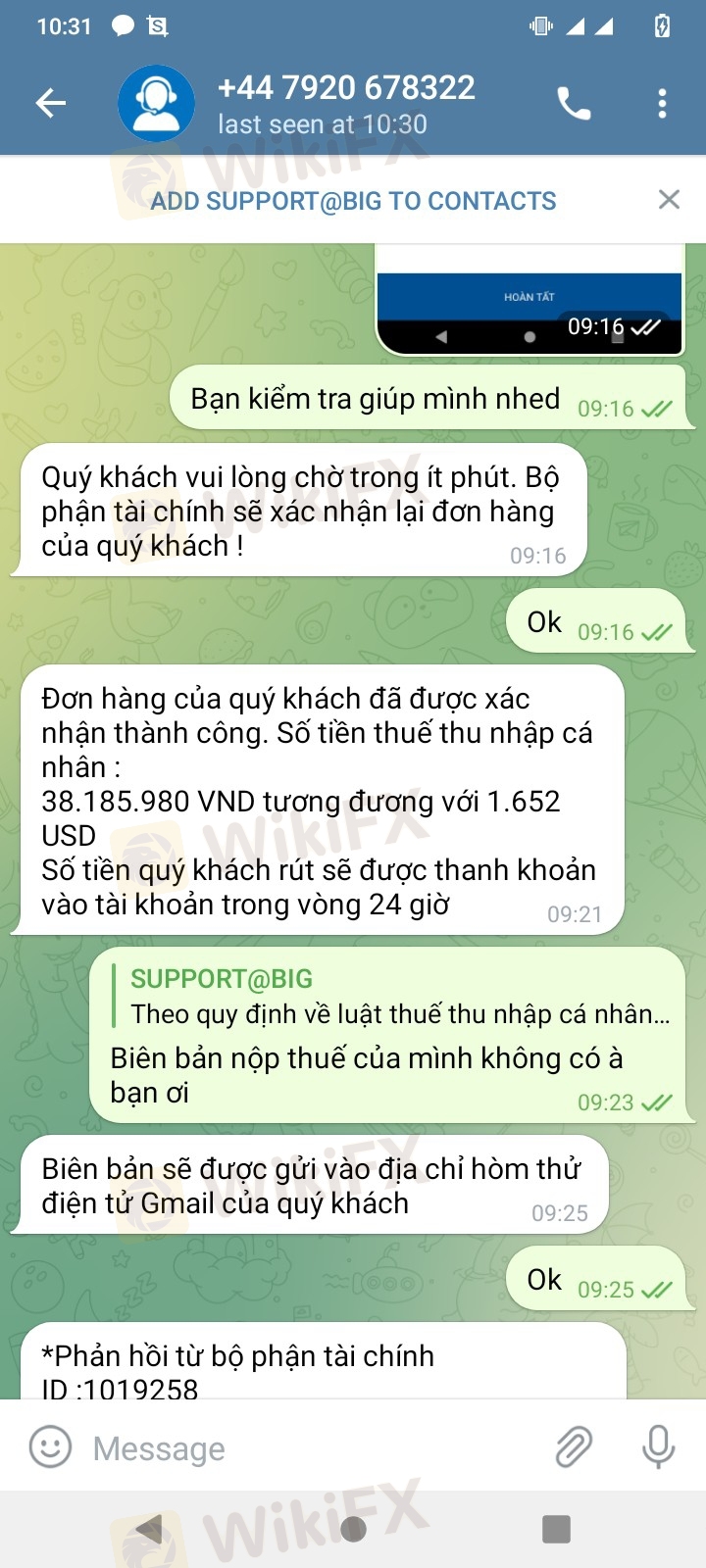Go back to the chat list
The width and height of the screenshot is (706, 1568).
click(51, 103)
